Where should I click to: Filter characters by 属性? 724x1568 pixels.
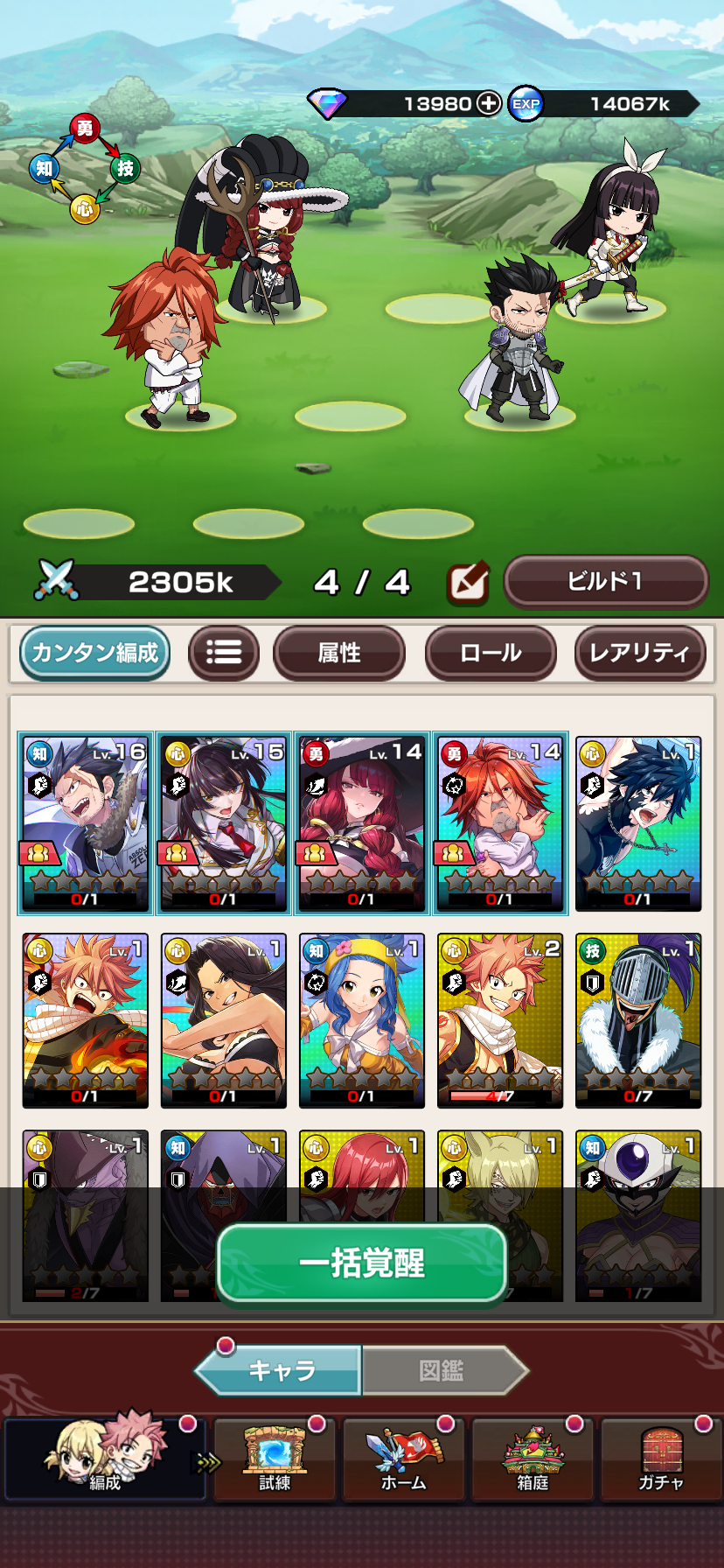point(339,653)
